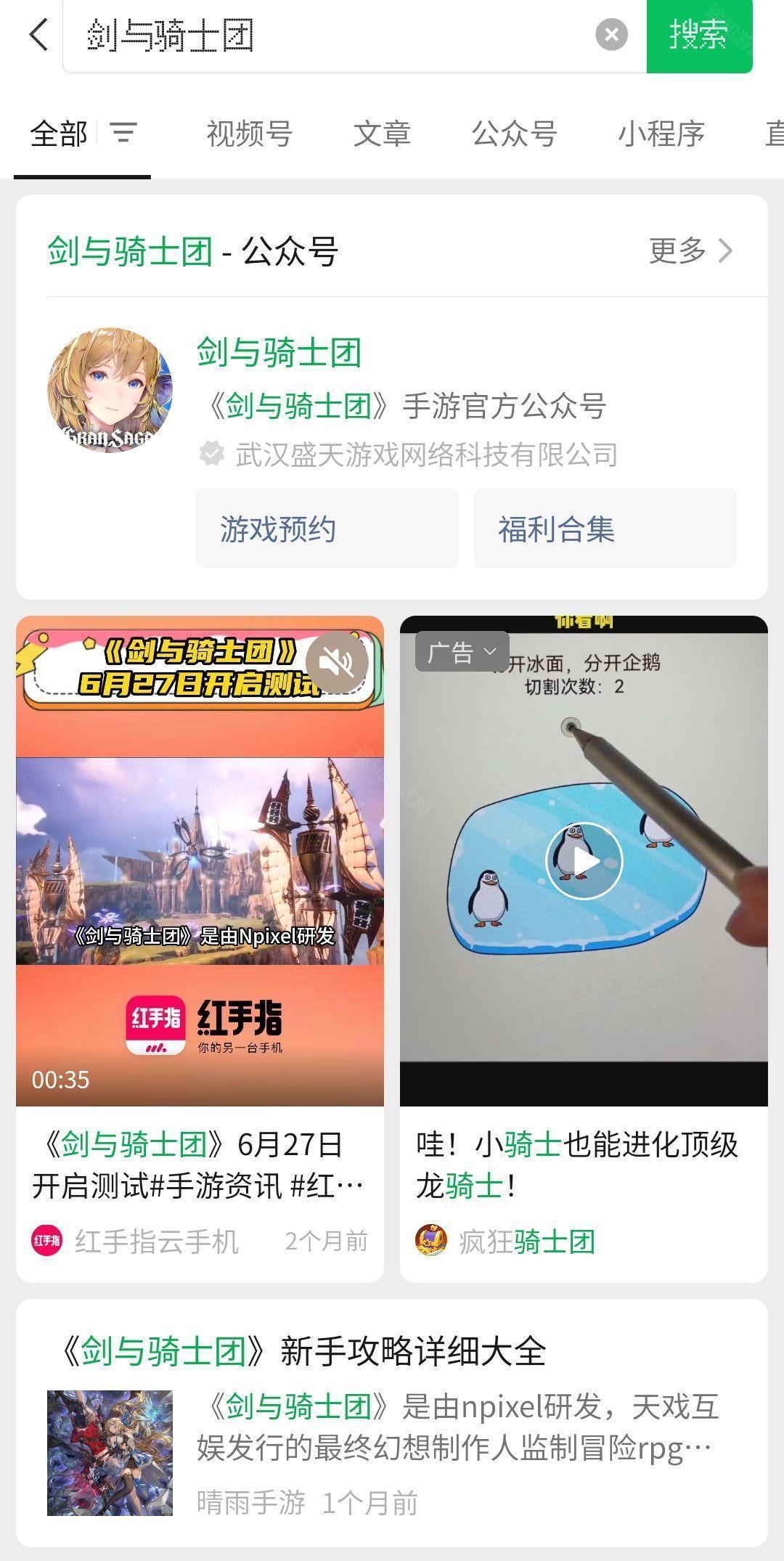Expand the 广告 dropdown label
The image size is (784, 1561).
click(x=462, y=652)
